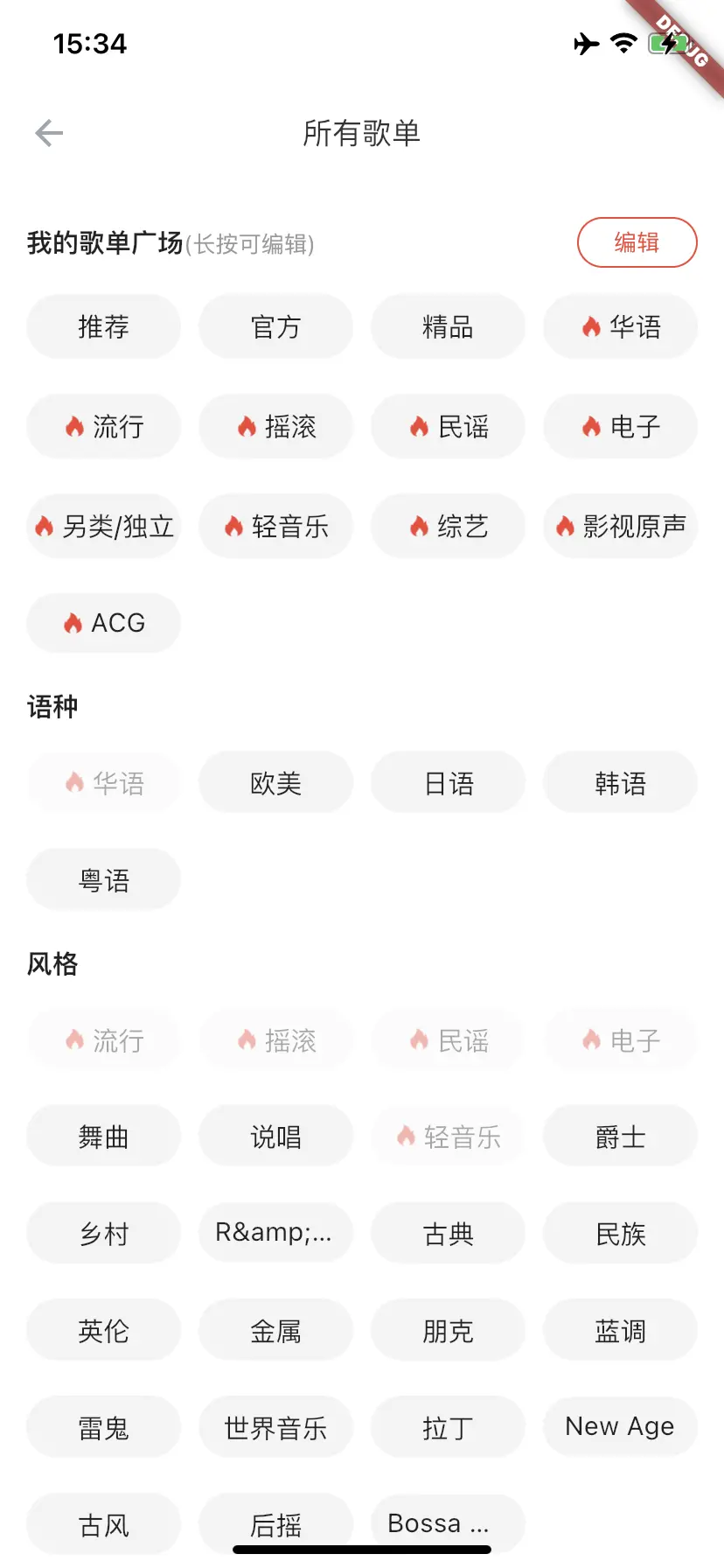Open the 影视原声 category
Screen dimensions: 724x1568
tap(620, 527)
